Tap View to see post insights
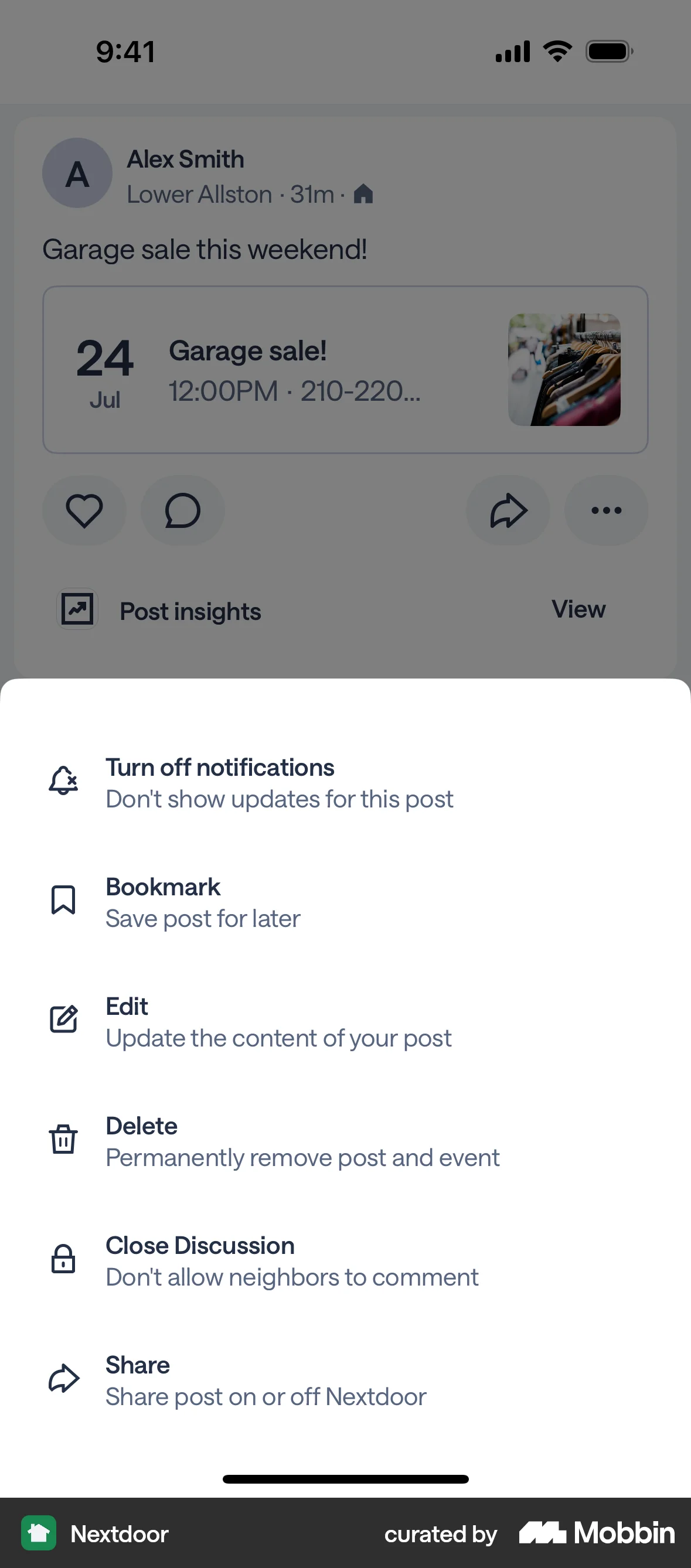 coord(578,609)
